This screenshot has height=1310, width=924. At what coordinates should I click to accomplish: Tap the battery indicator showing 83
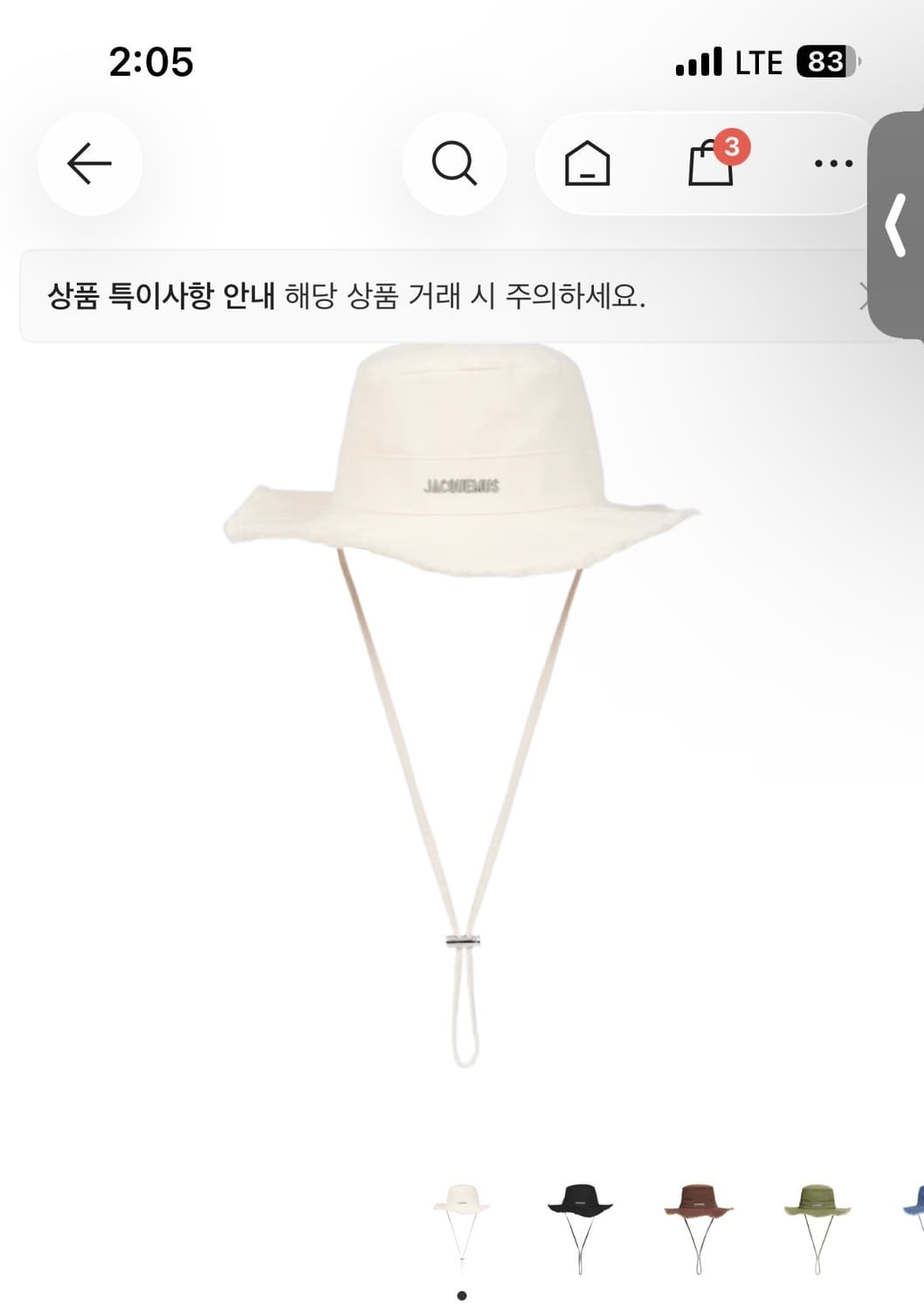click(824, 61)
